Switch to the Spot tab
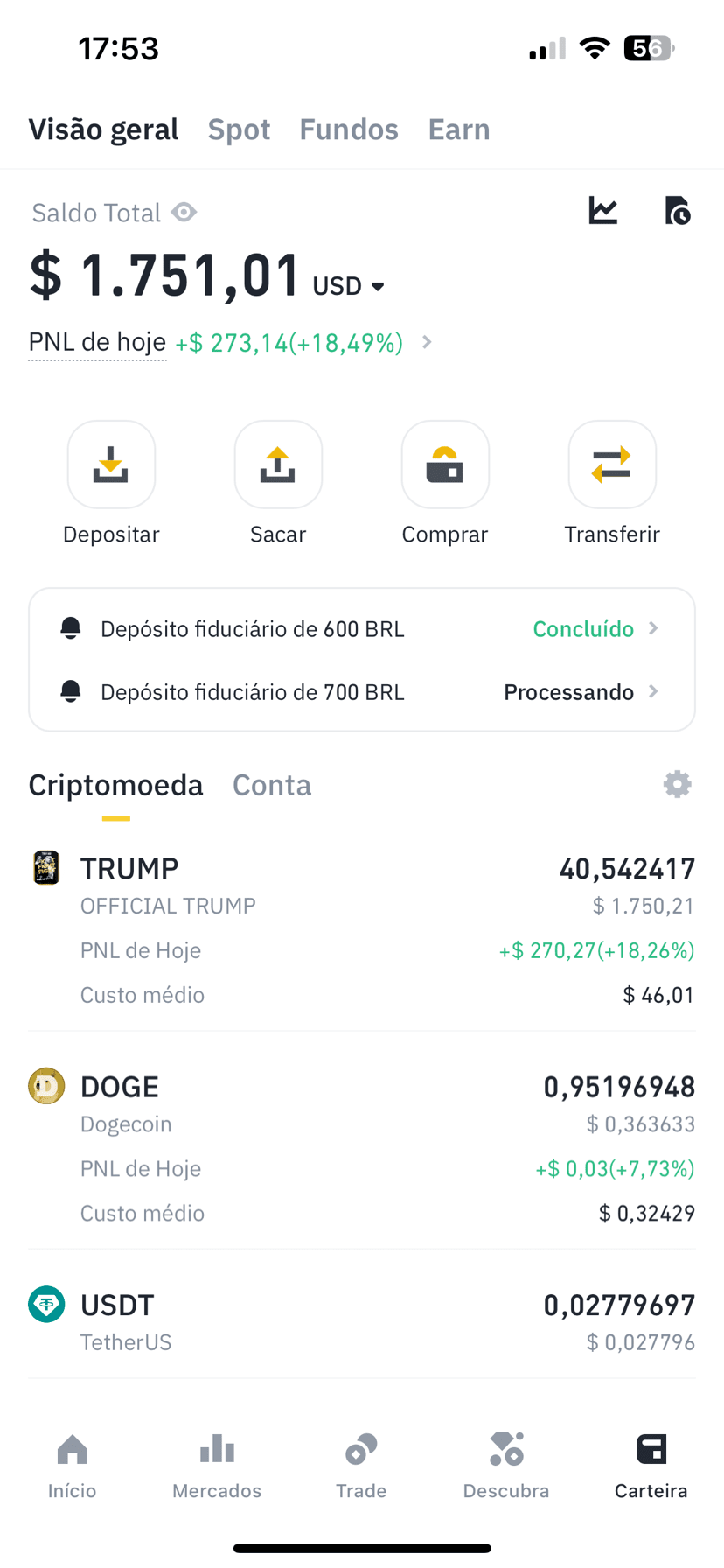Image resolution: width=724 pixels, height=1568 pixels. coord(239,129)
